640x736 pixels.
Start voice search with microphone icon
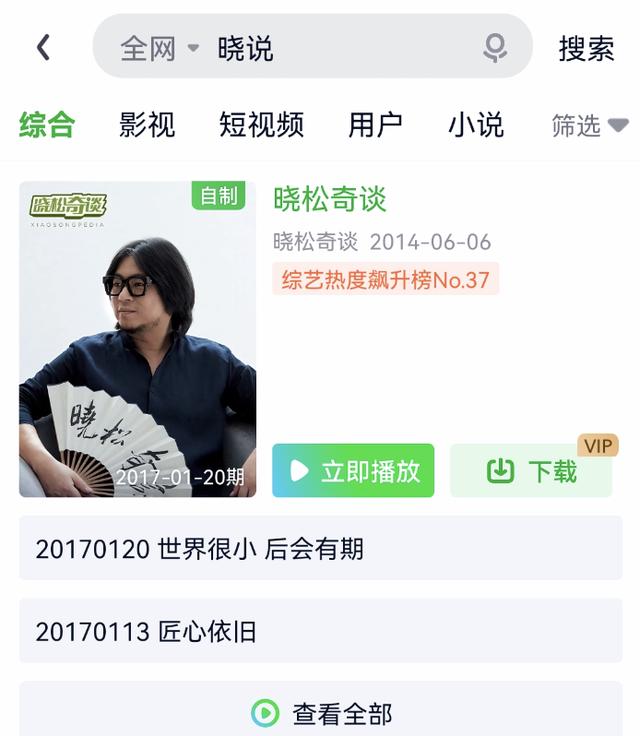coord(494,47)
